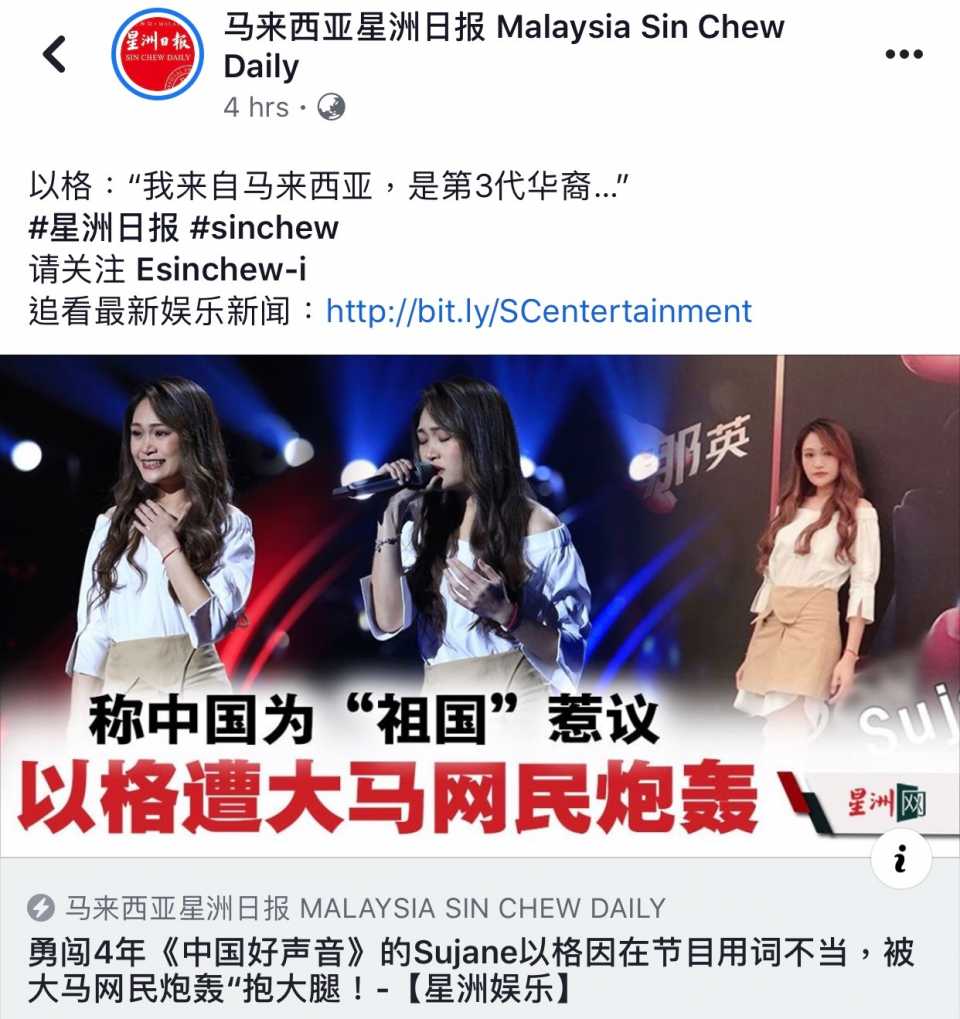Open Sin Chew Daily page profile picture
960x1019 pixels.
pos(157,54)
